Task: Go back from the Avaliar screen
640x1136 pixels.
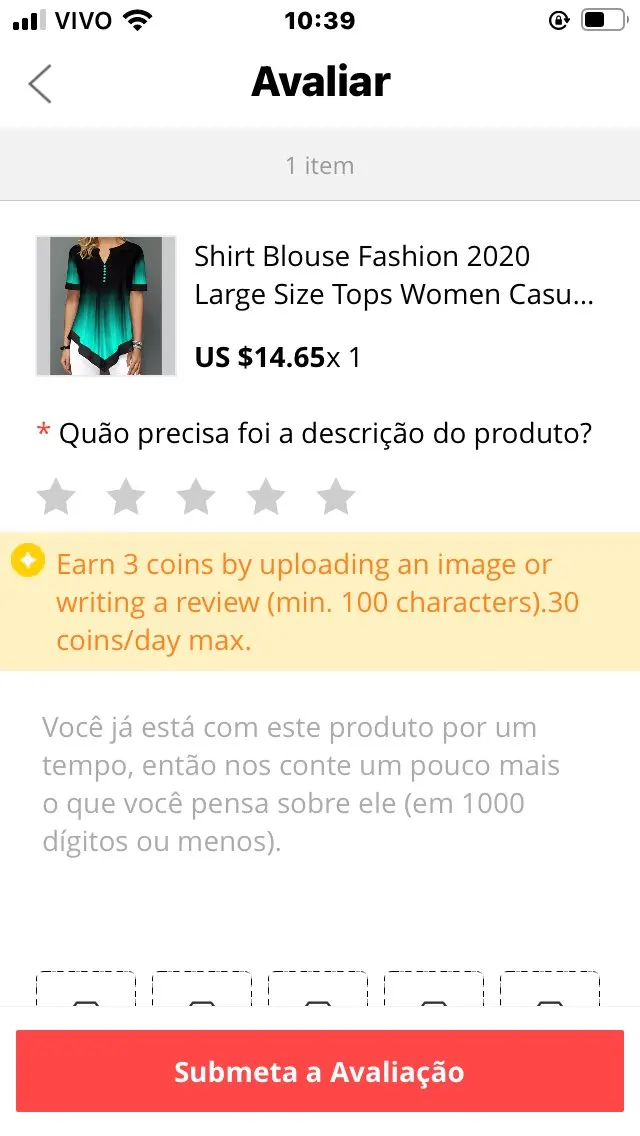Action: click(x=40, y=84)
